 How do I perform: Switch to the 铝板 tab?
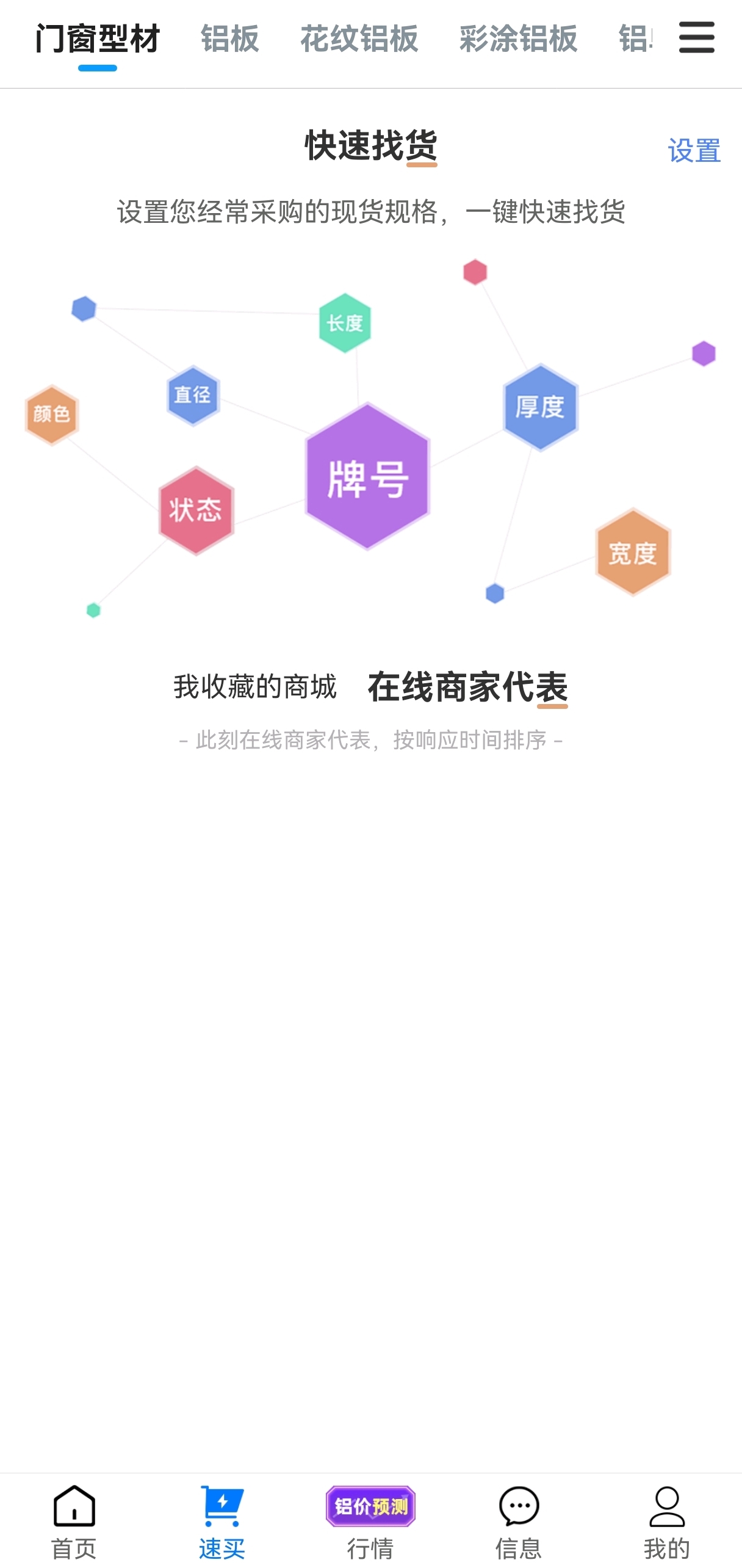[229, 39]
